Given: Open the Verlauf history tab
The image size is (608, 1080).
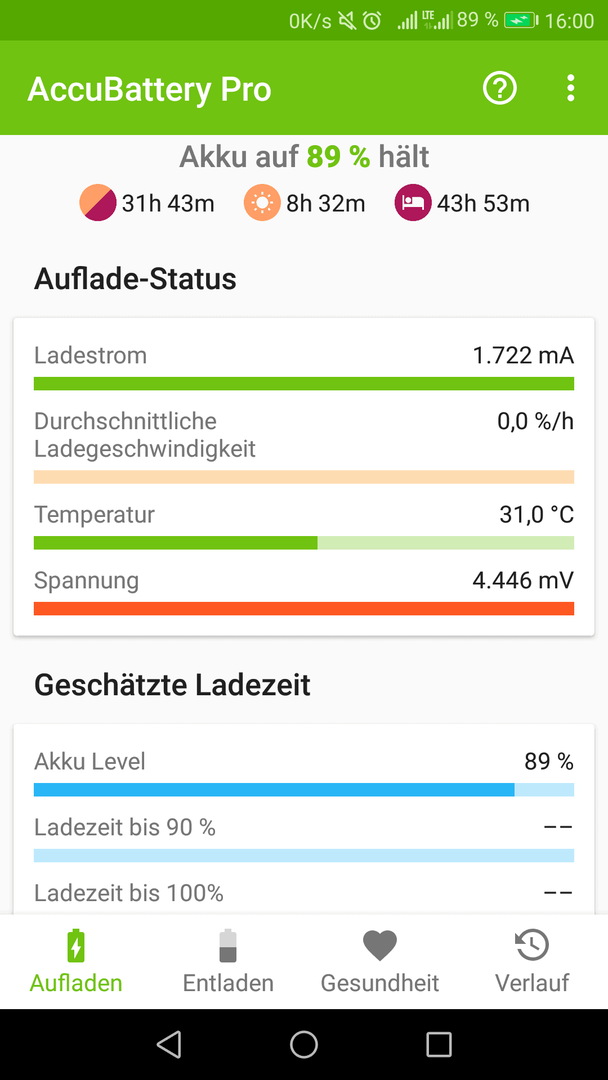Looking at the screenshot, I should [532, 961].
